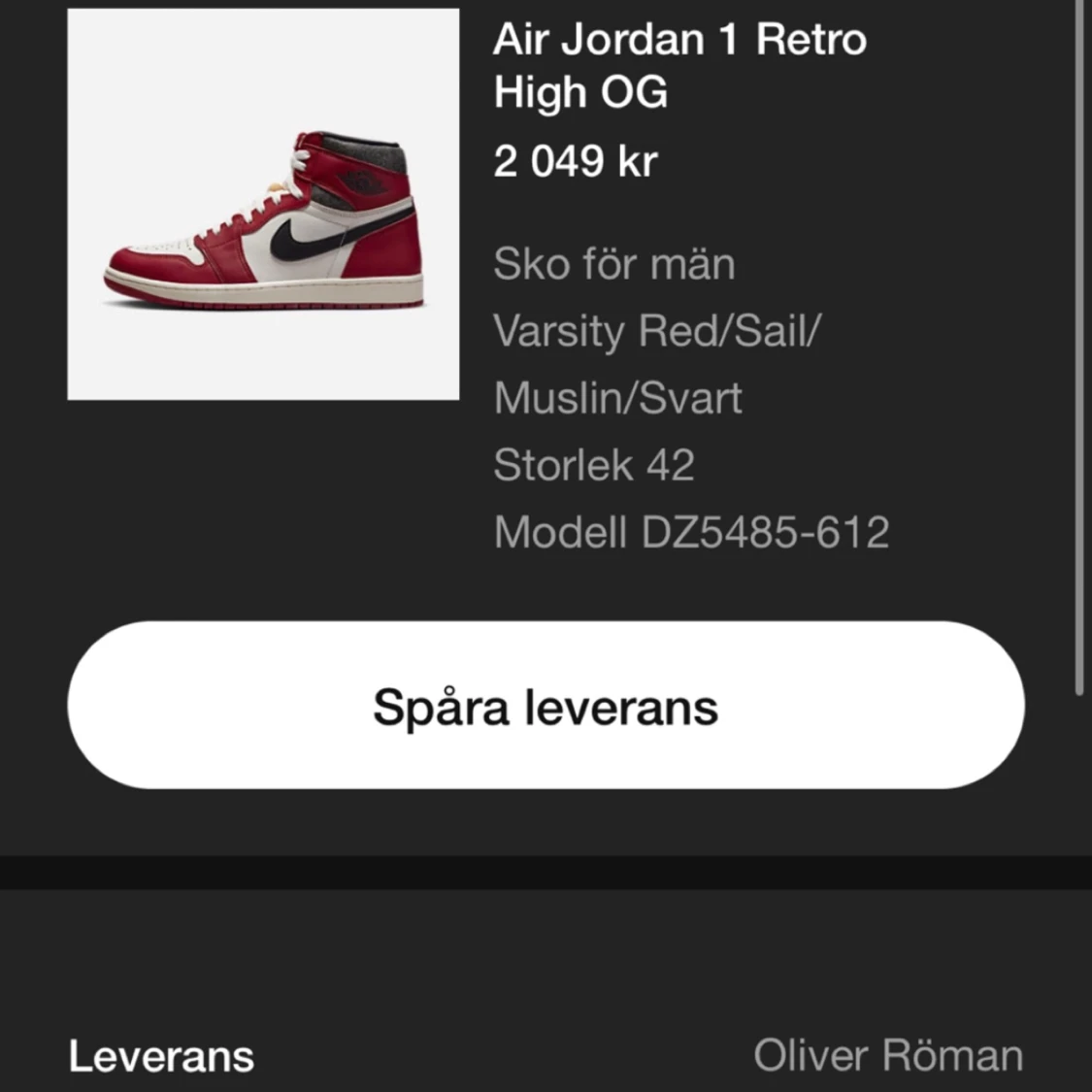The height and width of the screenshot is (1092, 1092).
Task: Tap the Spåra leverans button
Action: tap(546, 706)
